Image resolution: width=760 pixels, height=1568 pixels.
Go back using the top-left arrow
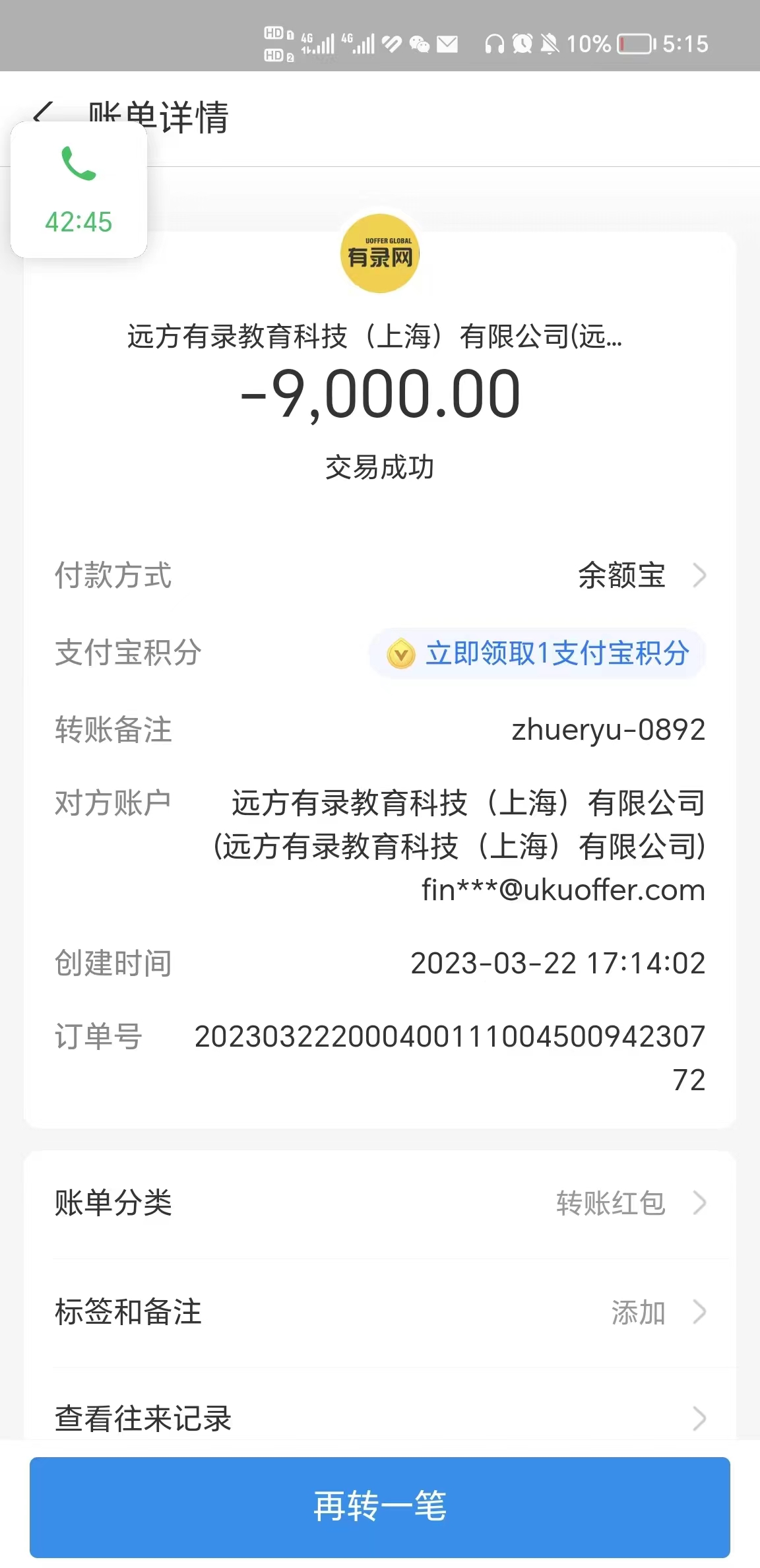click(x=42, y=112)
